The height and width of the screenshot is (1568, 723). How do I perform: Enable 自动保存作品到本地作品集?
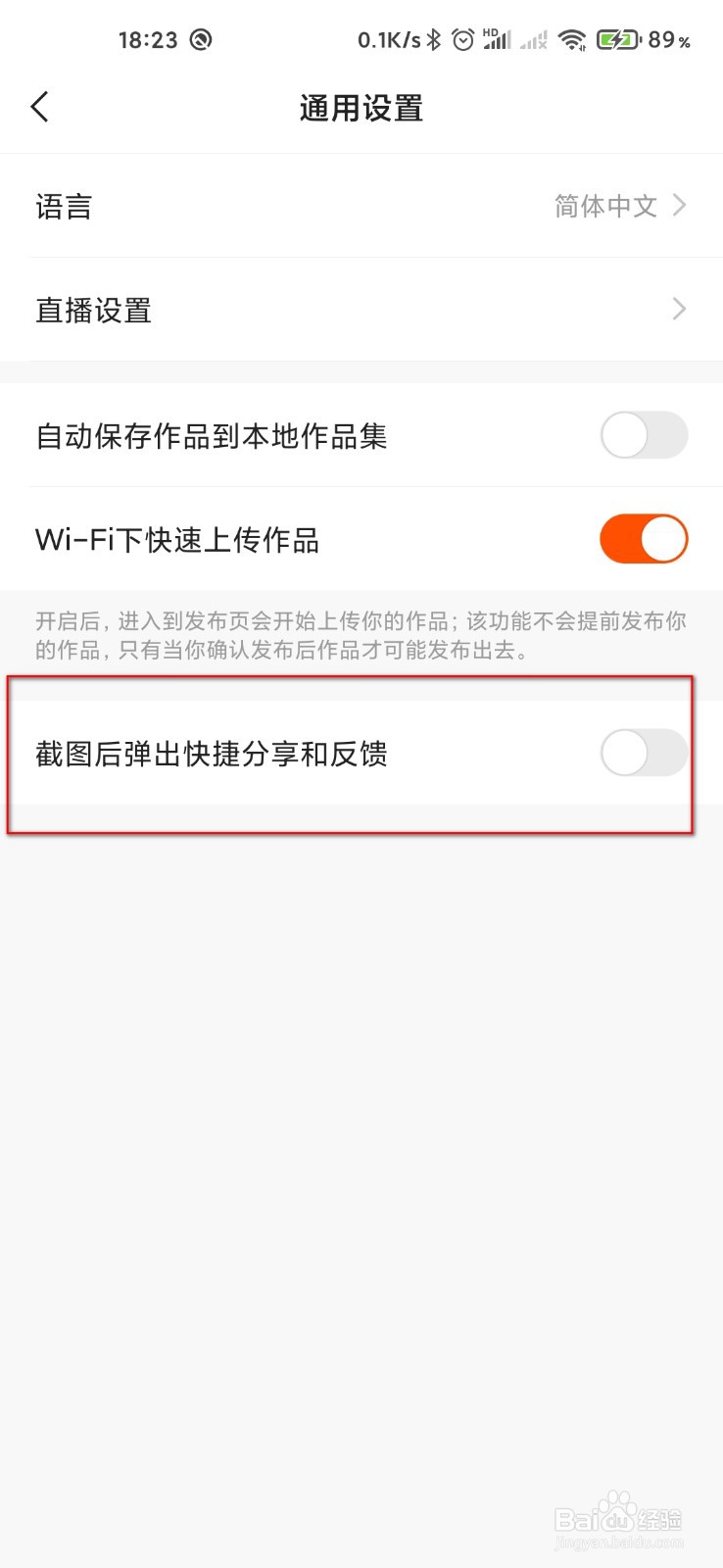pos(644,435)
